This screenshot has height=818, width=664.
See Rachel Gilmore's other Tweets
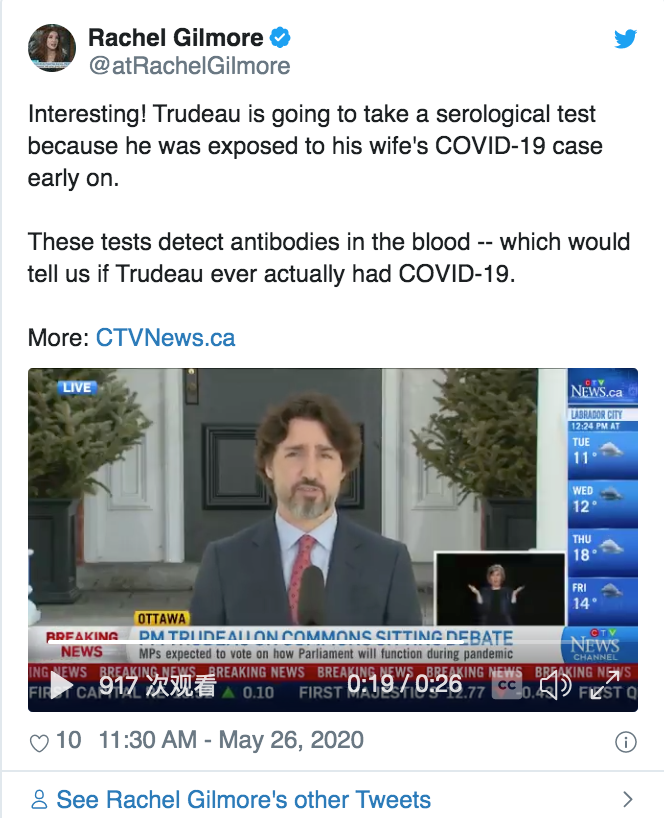coord(243,800)
